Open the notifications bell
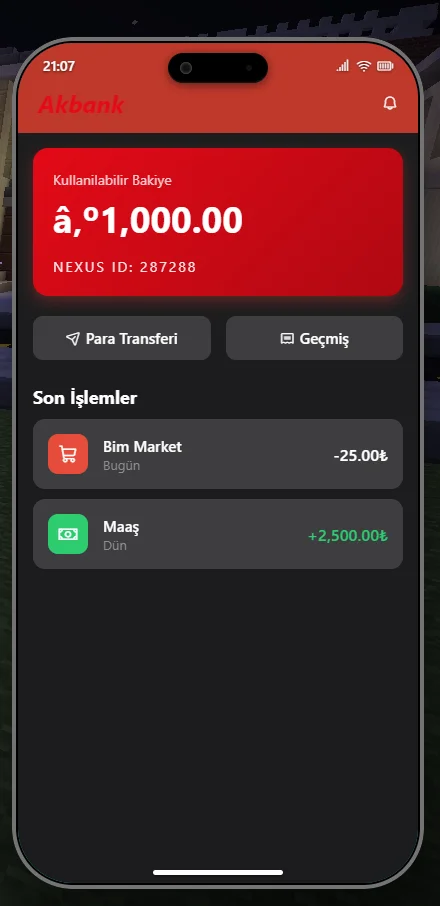Screen dimensions: 440x906 [x=390, y=103]
